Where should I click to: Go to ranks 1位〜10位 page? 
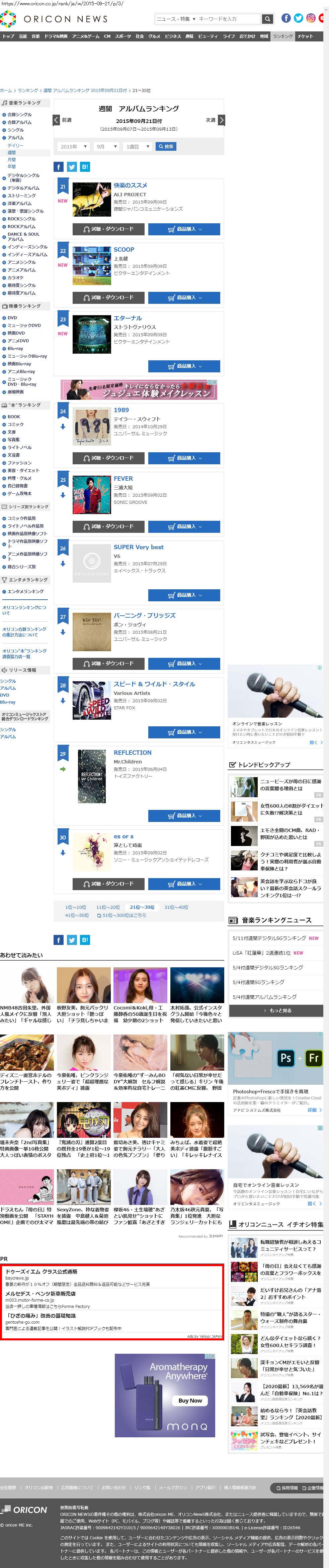[x=76, y=907]
